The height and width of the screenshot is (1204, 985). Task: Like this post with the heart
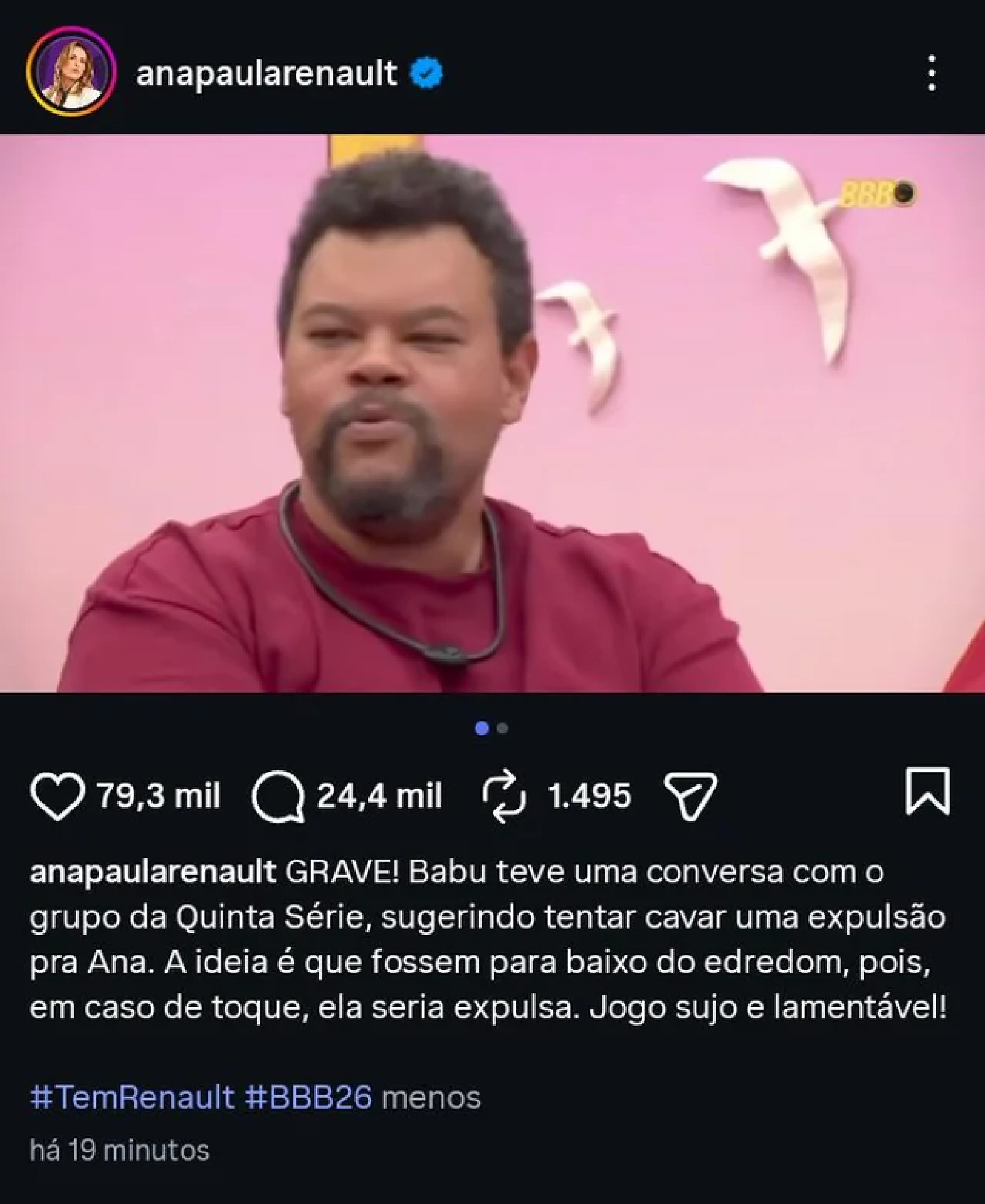57,796
